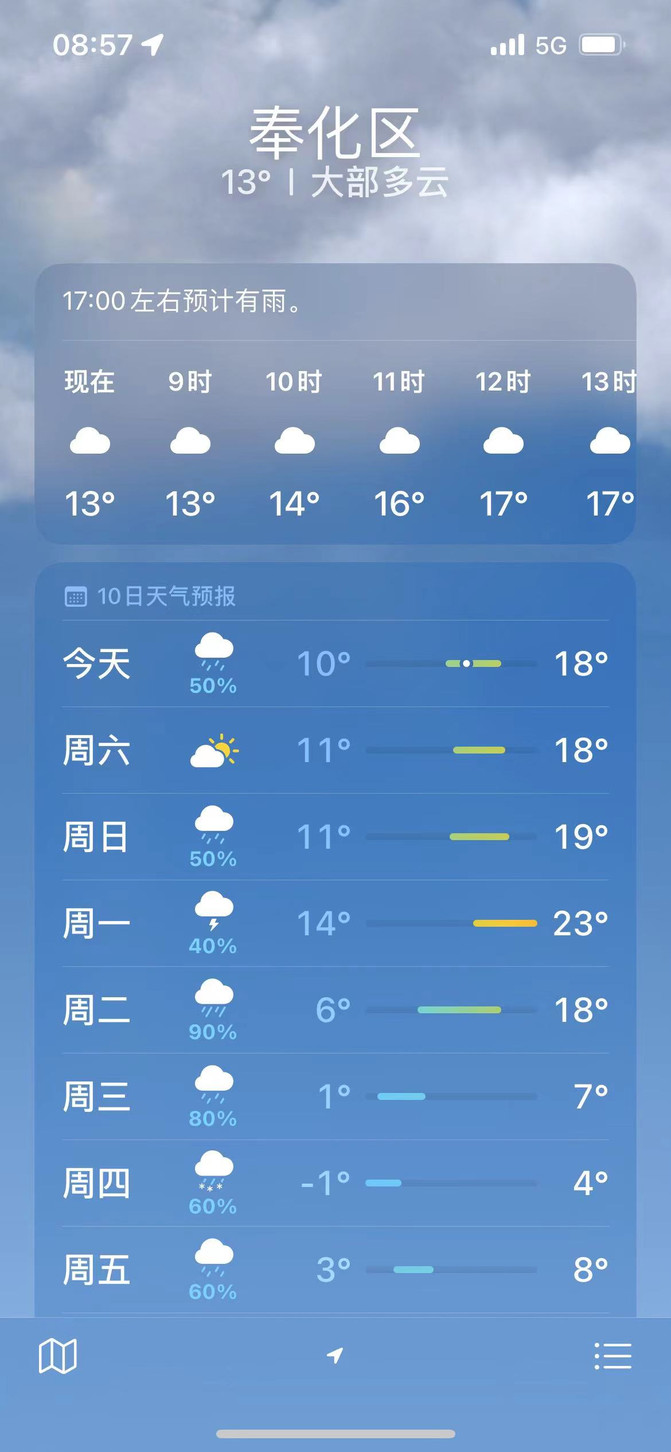Open the hourly forecast card
The image size is (671, 1452).
tap(336, 403)
